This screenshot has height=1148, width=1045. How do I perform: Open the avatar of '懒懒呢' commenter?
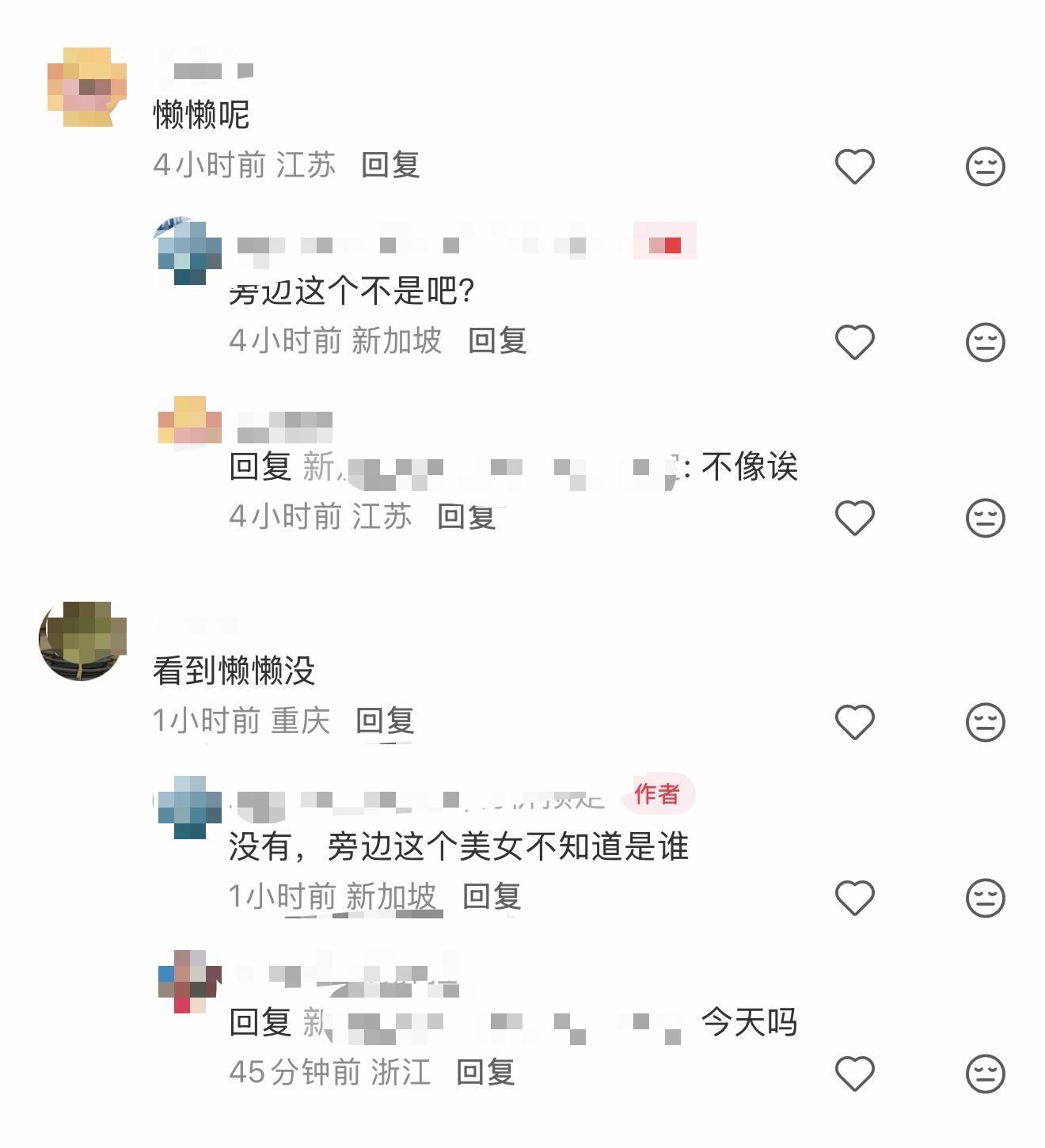click(86, 87)
